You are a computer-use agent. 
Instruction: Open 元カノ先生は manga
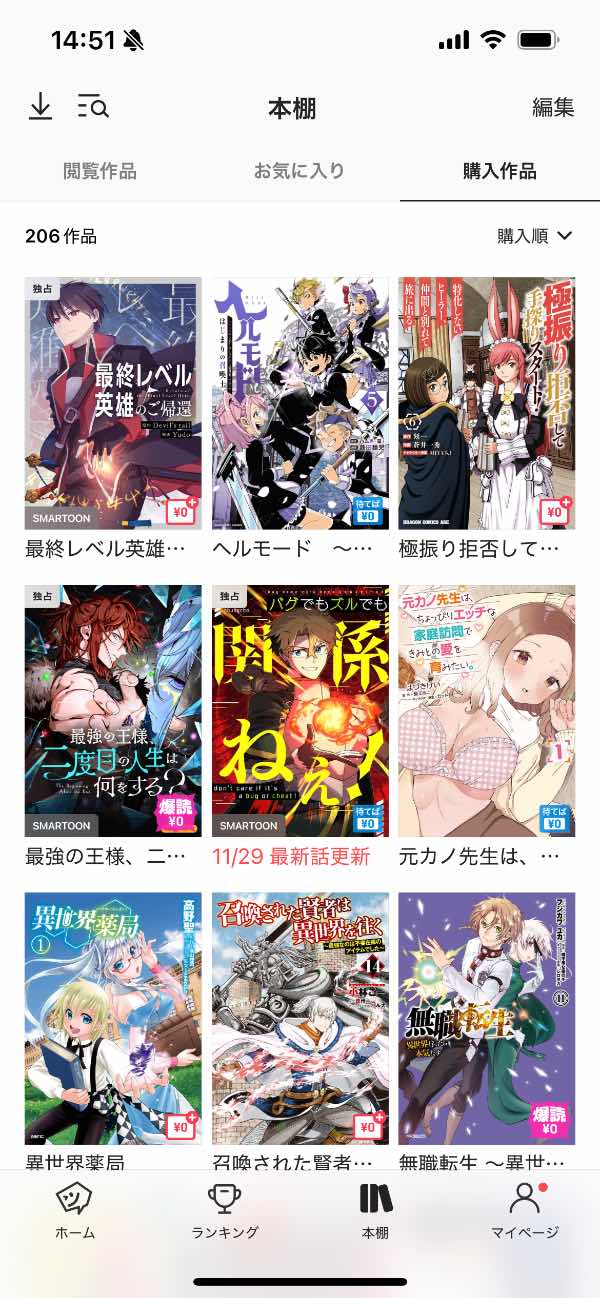(x=487, y=711)
